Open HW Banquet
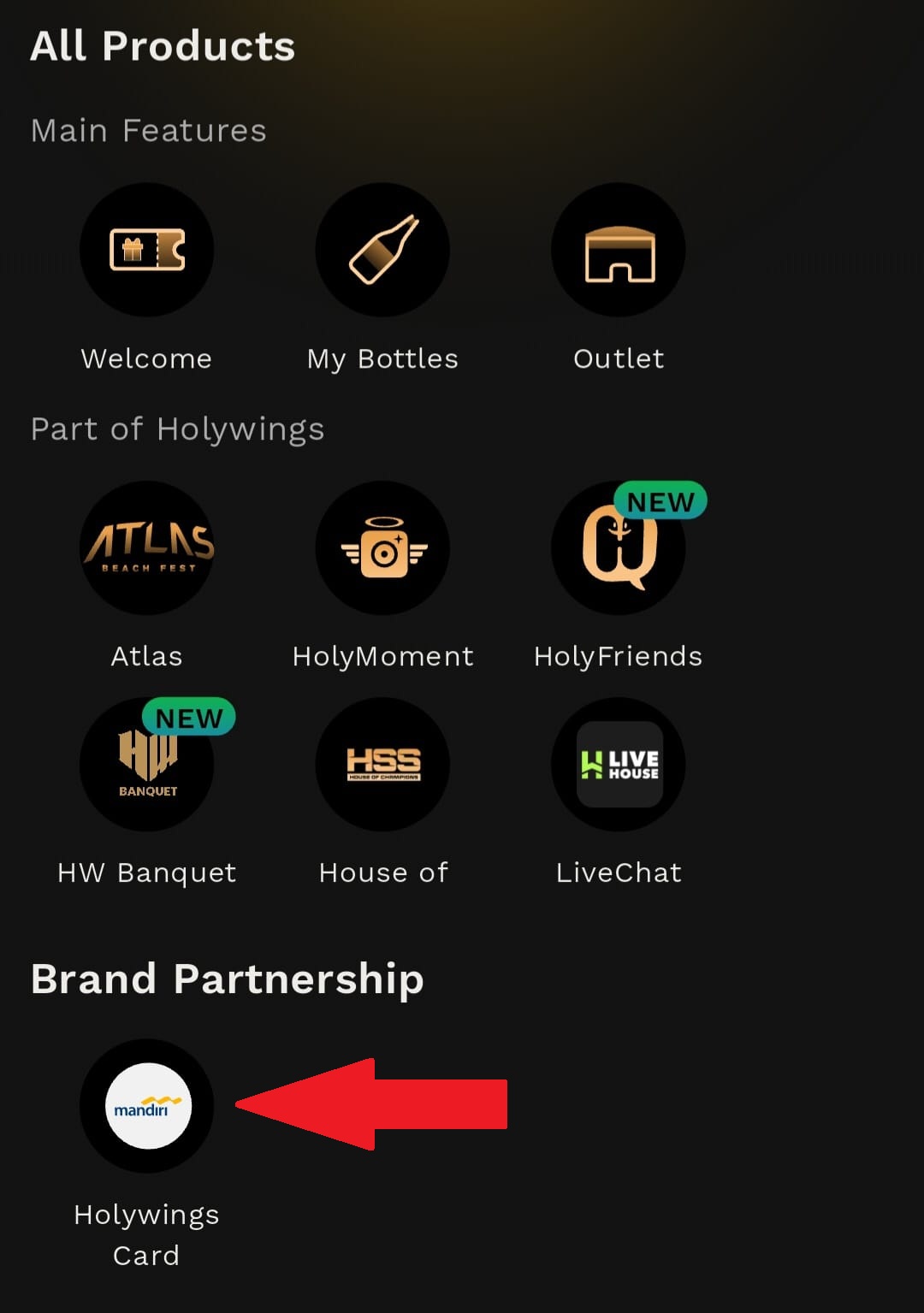This screenshot has width=924, height=1313. click(146, 764)
